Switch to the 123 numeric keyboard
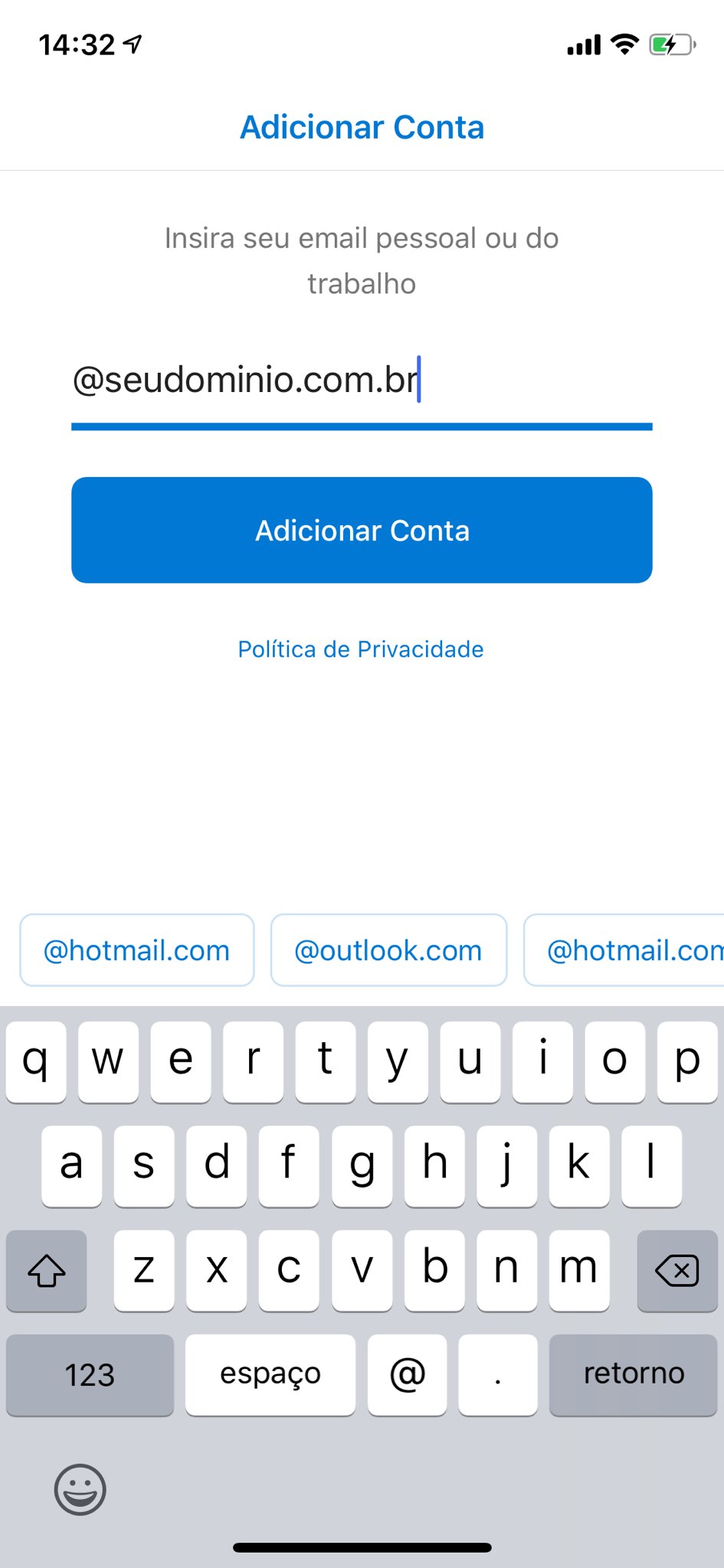Image resolution: width=724 pixels, height=1568 pixels. [90, 1374]
